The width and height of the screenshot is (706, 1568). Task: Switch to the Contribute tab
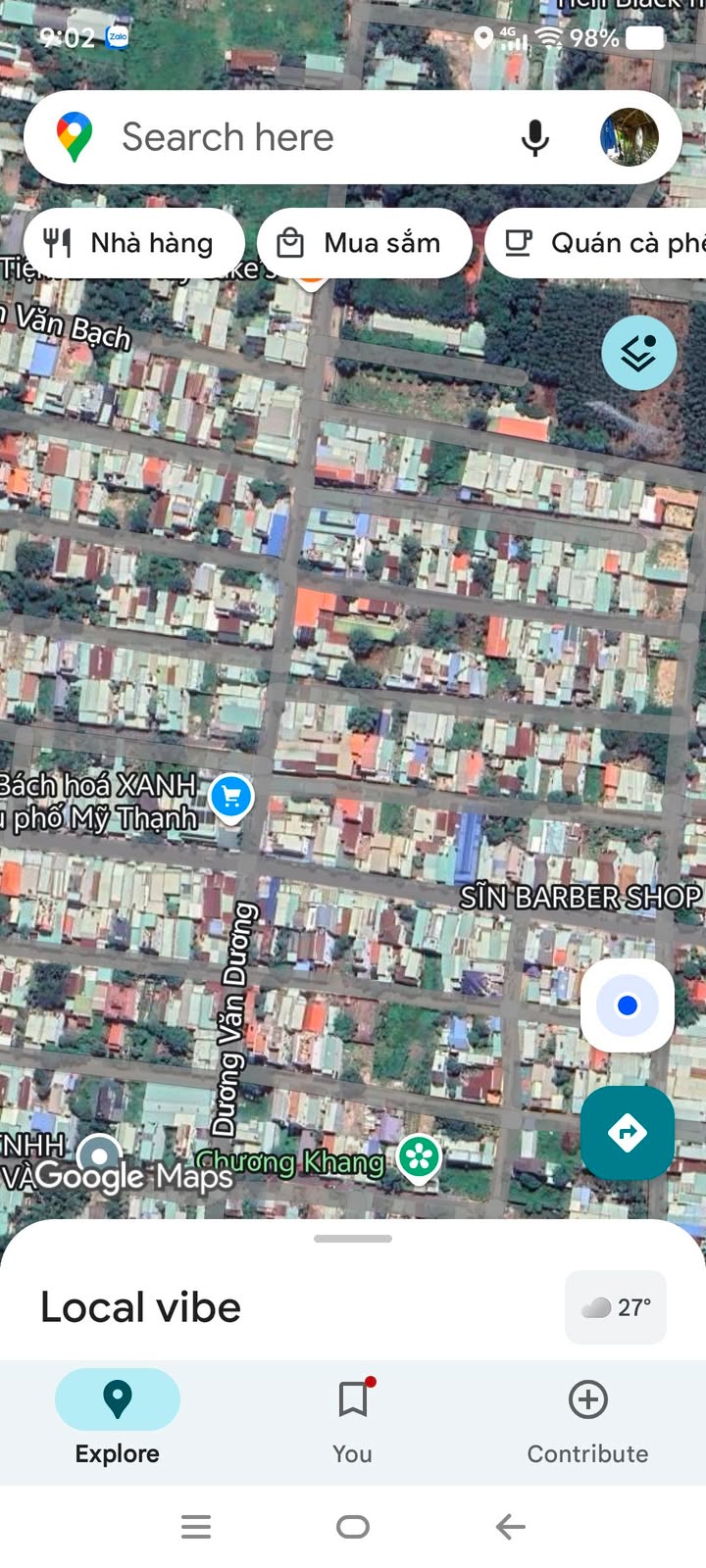(588, 1418)
